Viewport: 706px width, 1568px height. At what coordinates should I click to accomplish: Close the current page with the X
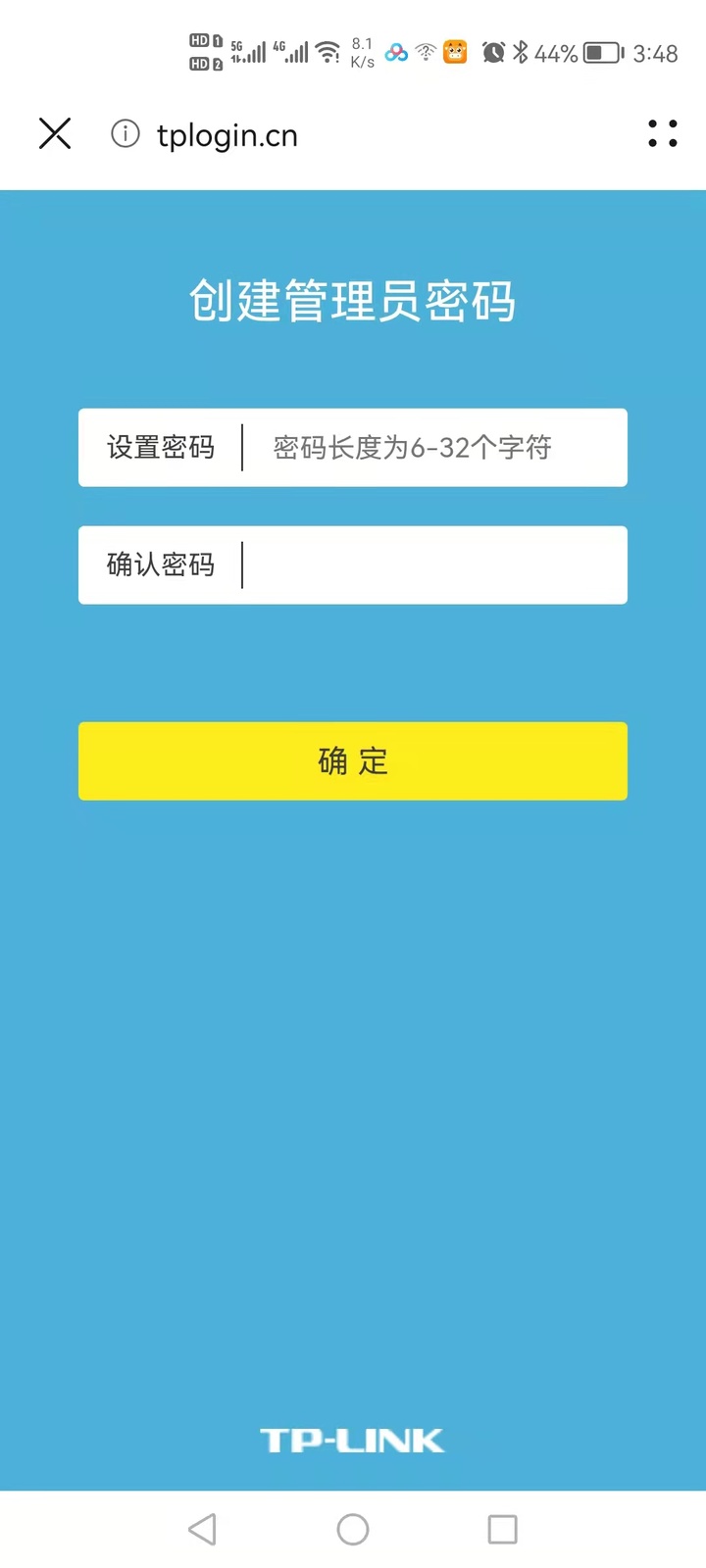(x=55, y=134)
